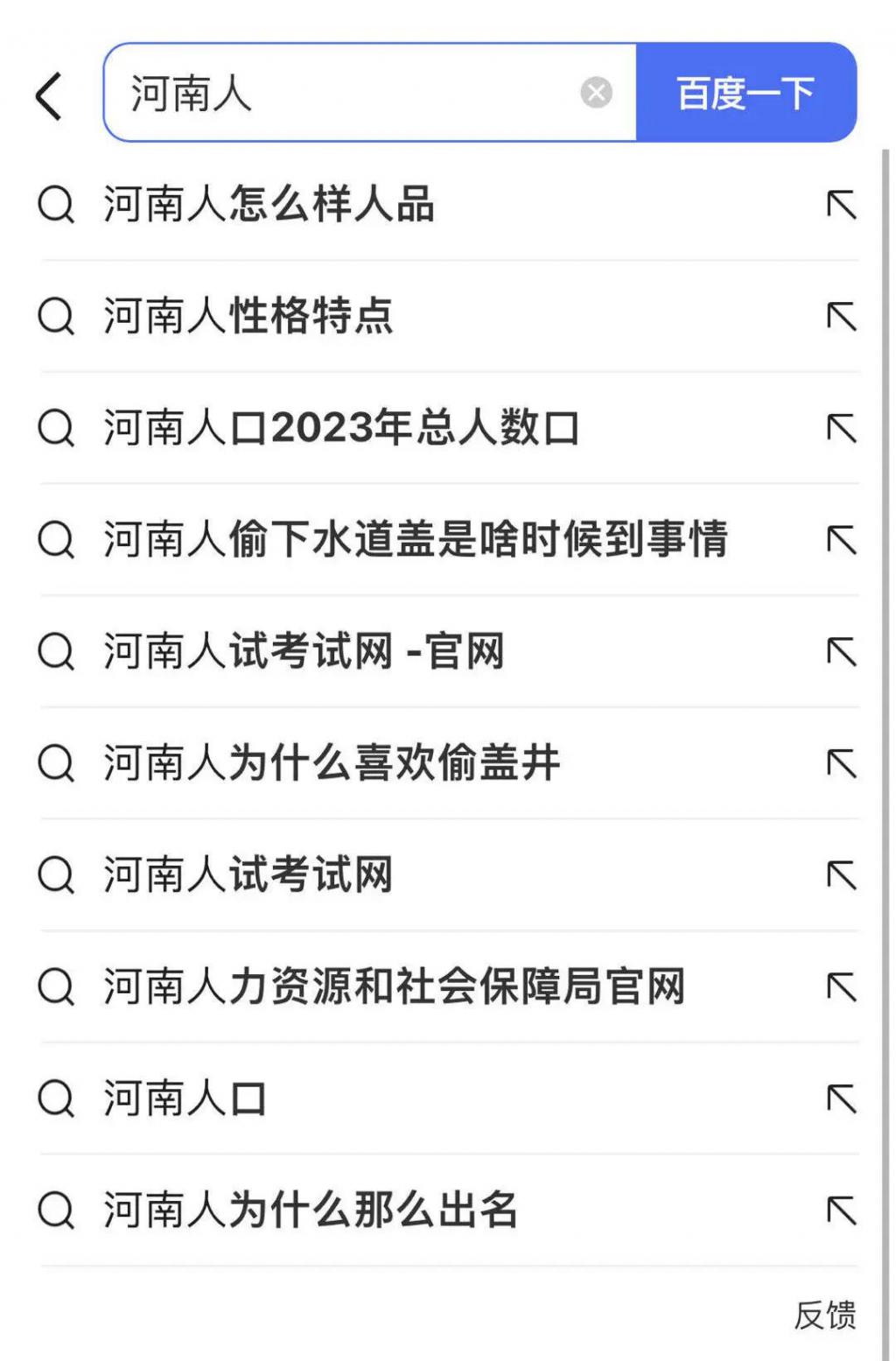Tap the search field containing 河南人
The height and width of the screenshot is (1361, 896).
tap(350, 93)
